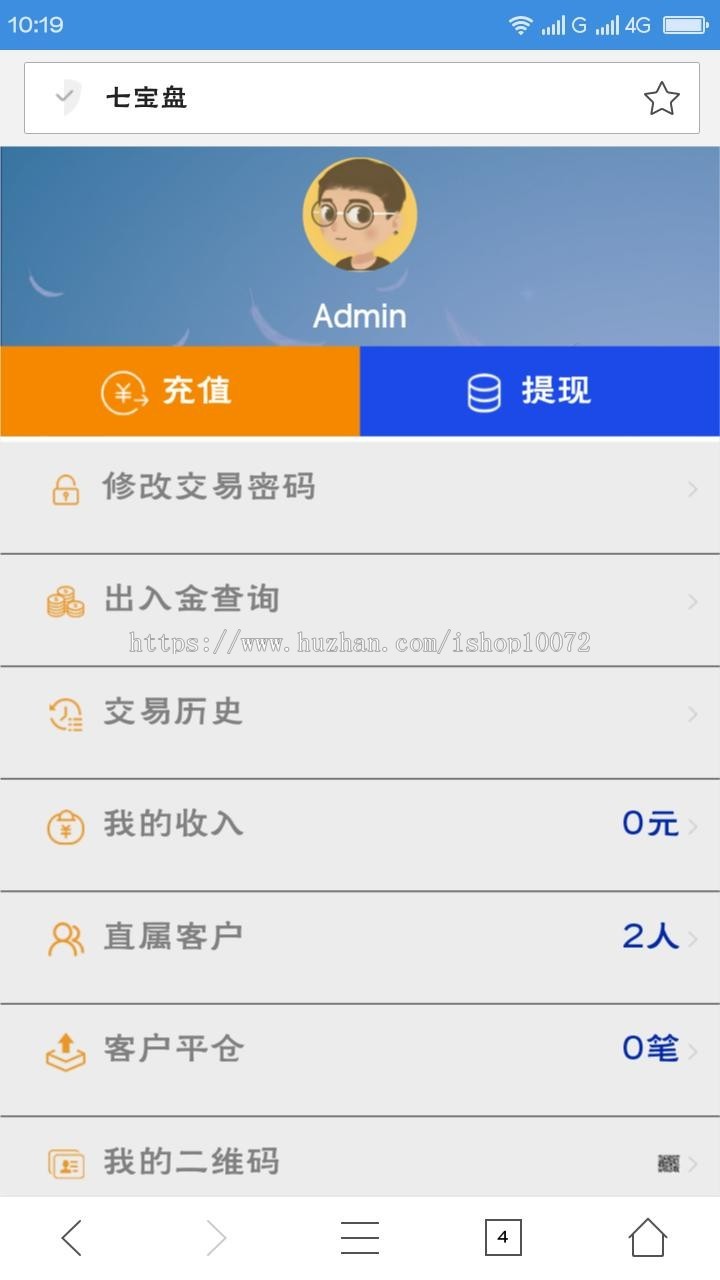Open the hamburger menu at the bottom
This screenshot has width=720, height=1280.
point(360,1237)
